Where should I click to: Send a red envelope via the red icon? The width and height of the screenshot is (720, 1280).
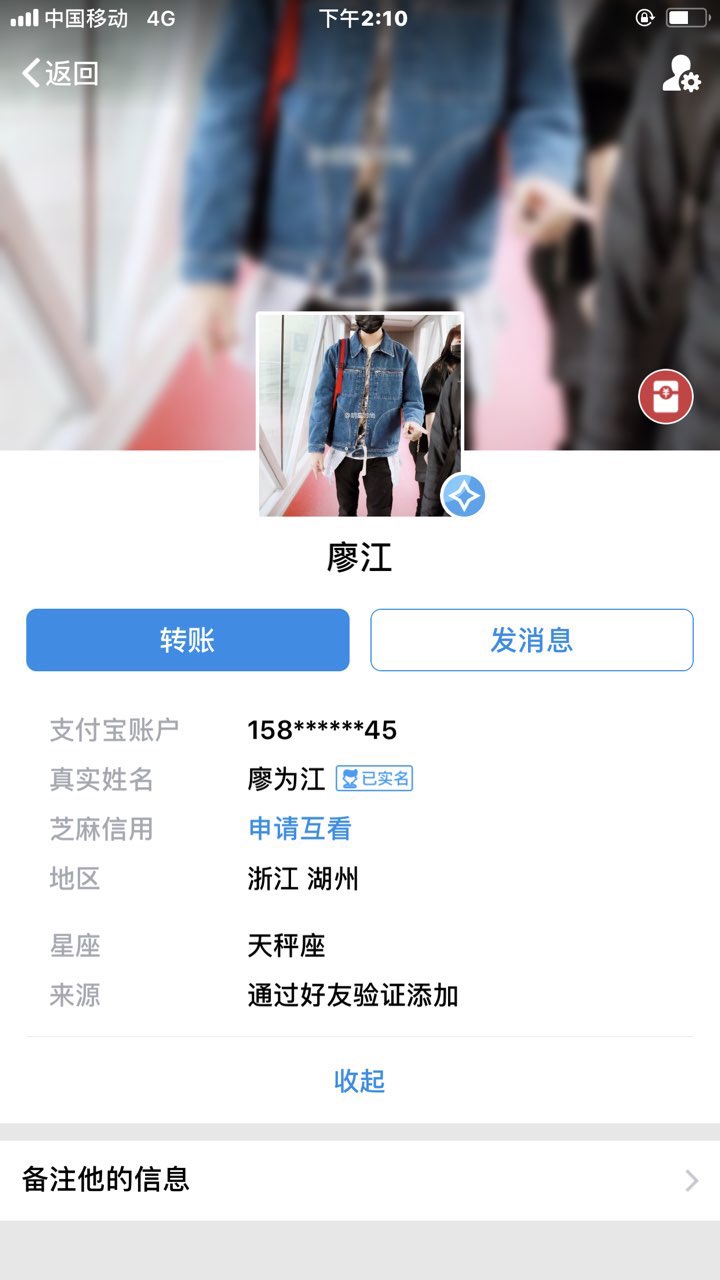[x=665, y=397]
